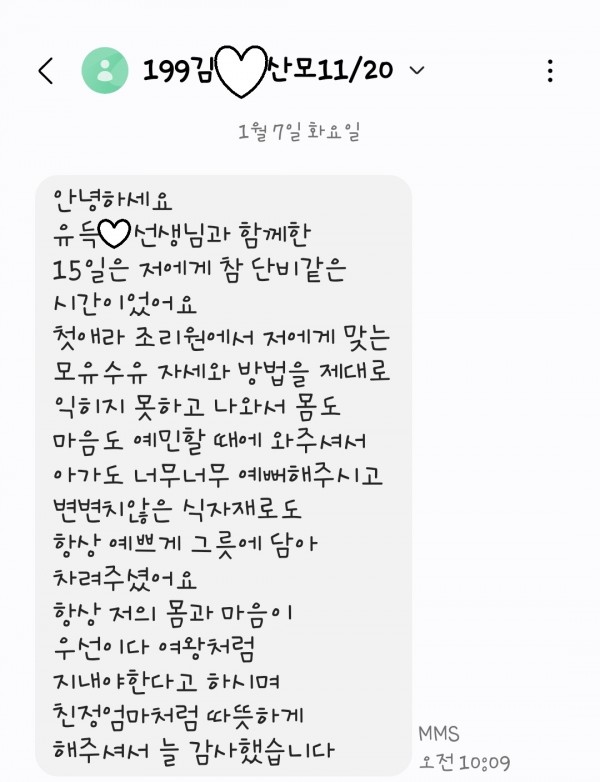Open the overflow menu

click(x=551, y=71)
